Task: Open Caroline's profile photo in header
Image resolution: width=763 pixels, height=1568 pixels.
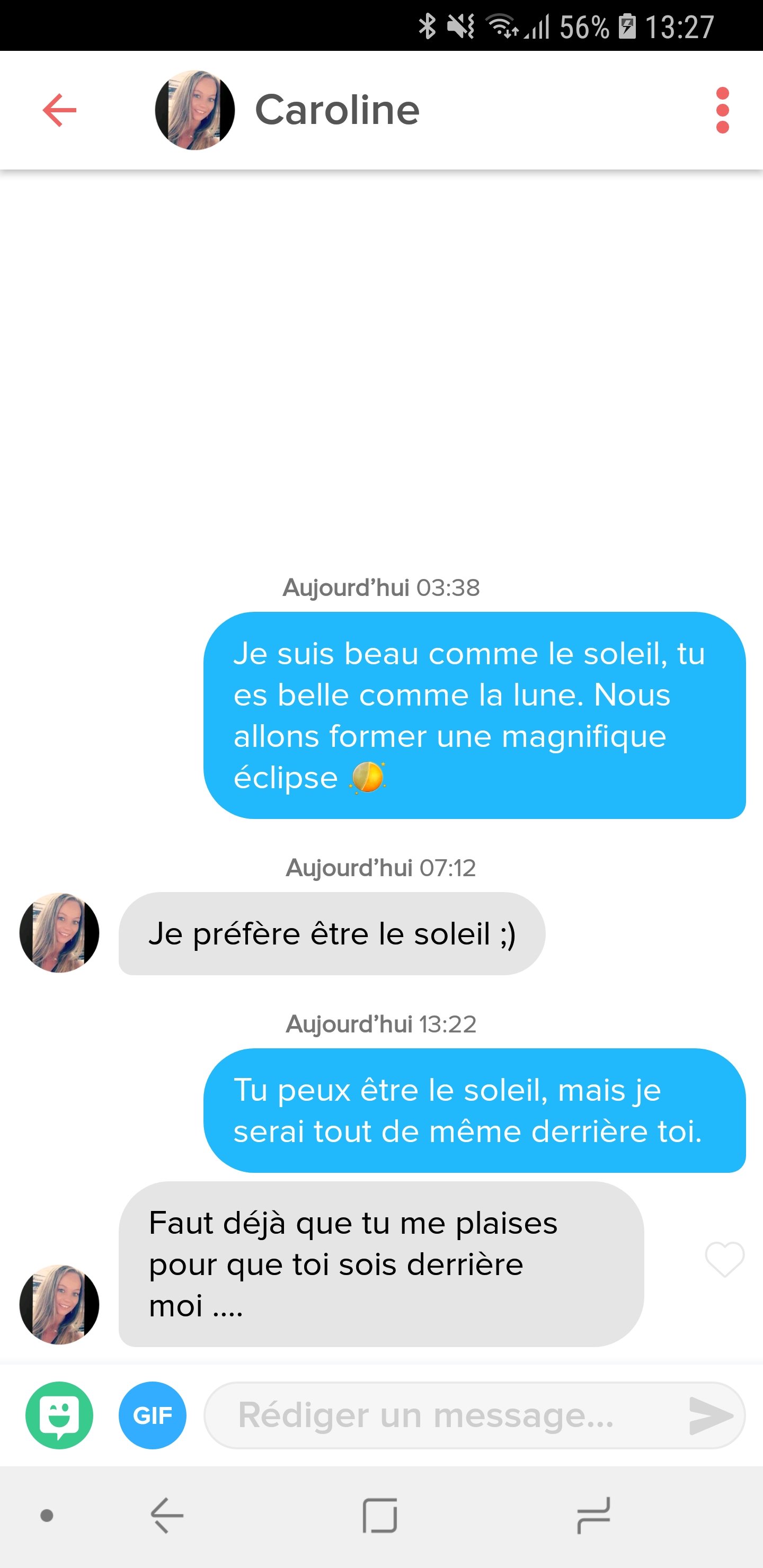Action: click(x=195, y=110)
